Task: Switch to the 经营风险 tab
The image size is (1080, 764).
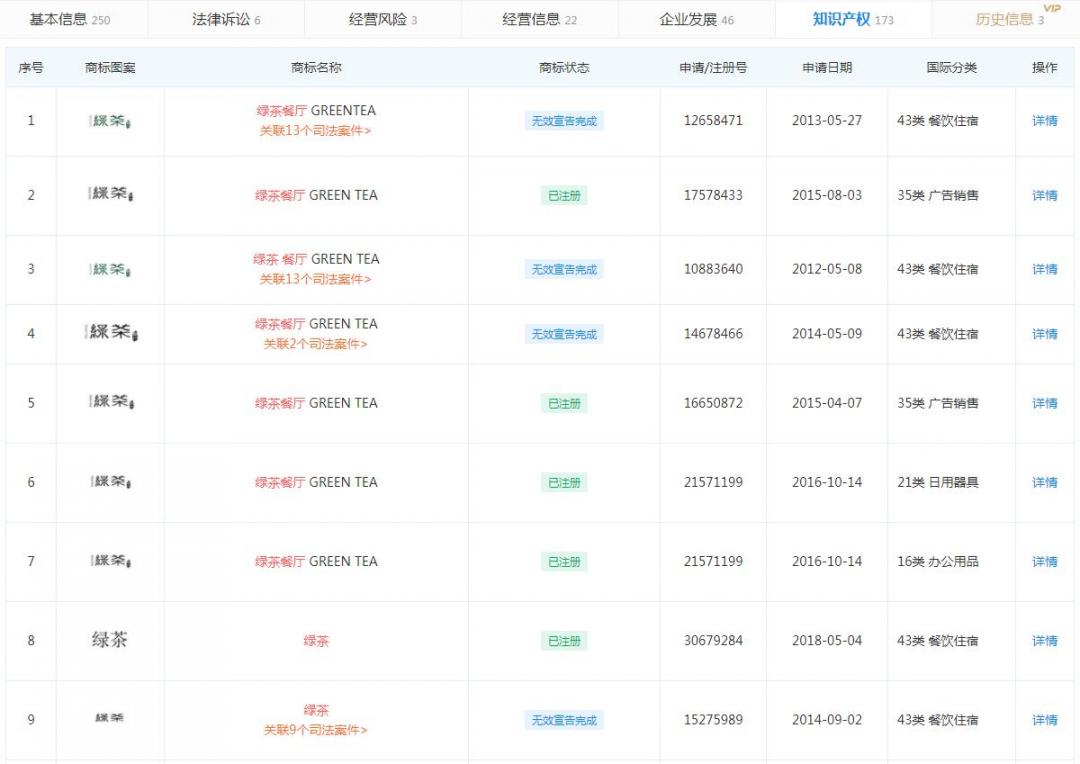Action: [383, 19]
